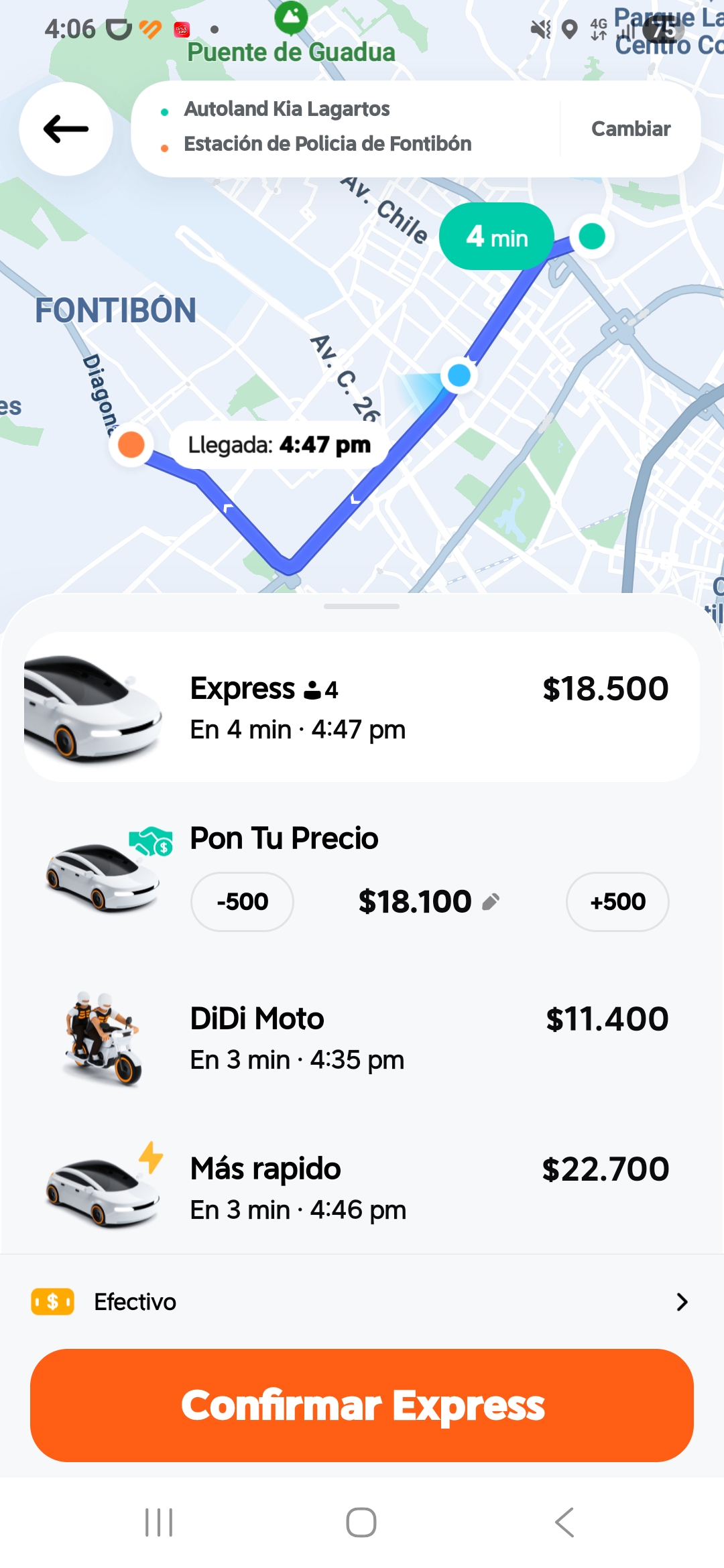Raise the offered price by 500
This screenshot has height=1568, width=724.
coord(617,901)
